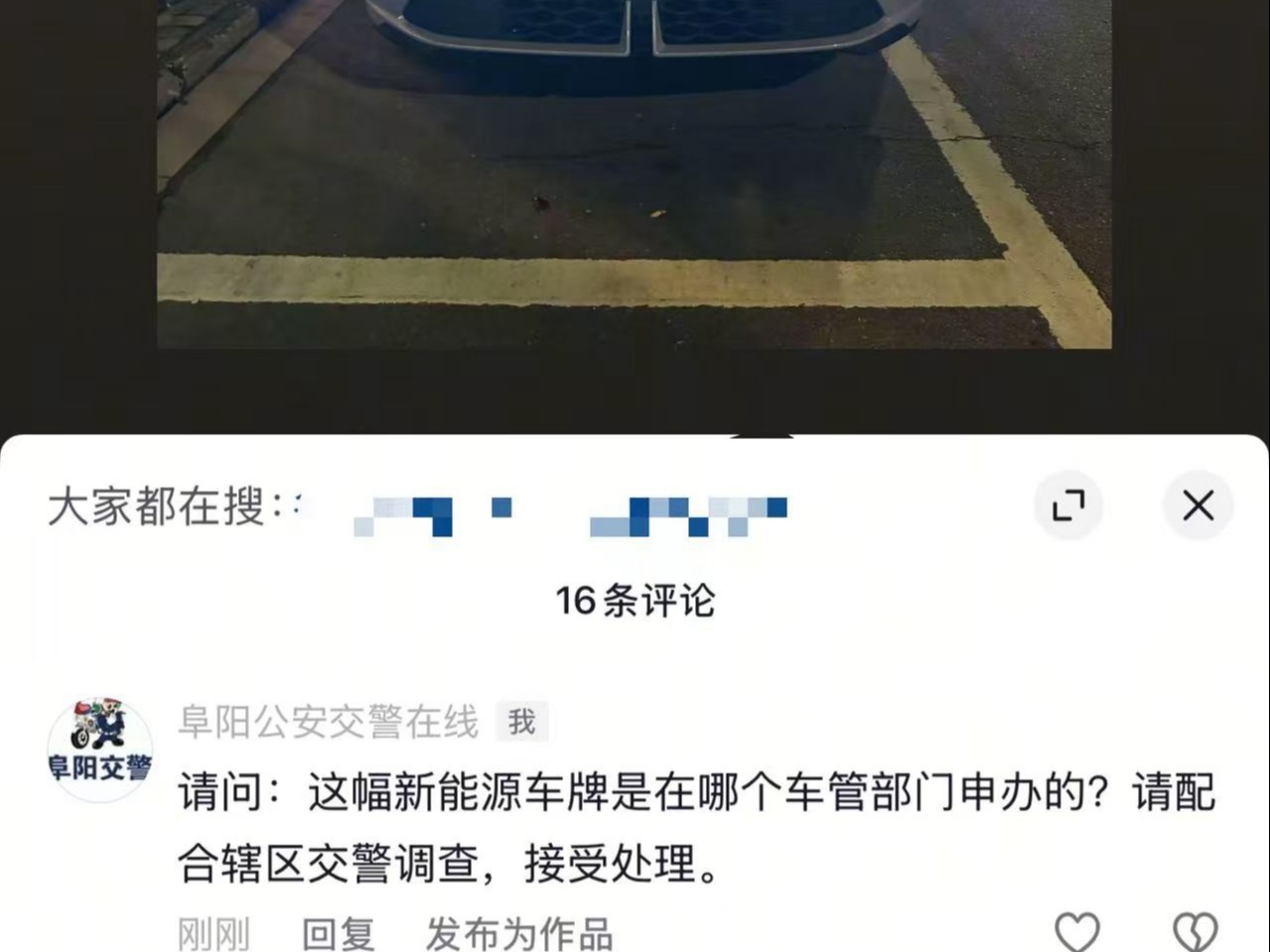
Task: Open 阜阳公安交警在线 profile avatar
Action: [x=100, y=749]
